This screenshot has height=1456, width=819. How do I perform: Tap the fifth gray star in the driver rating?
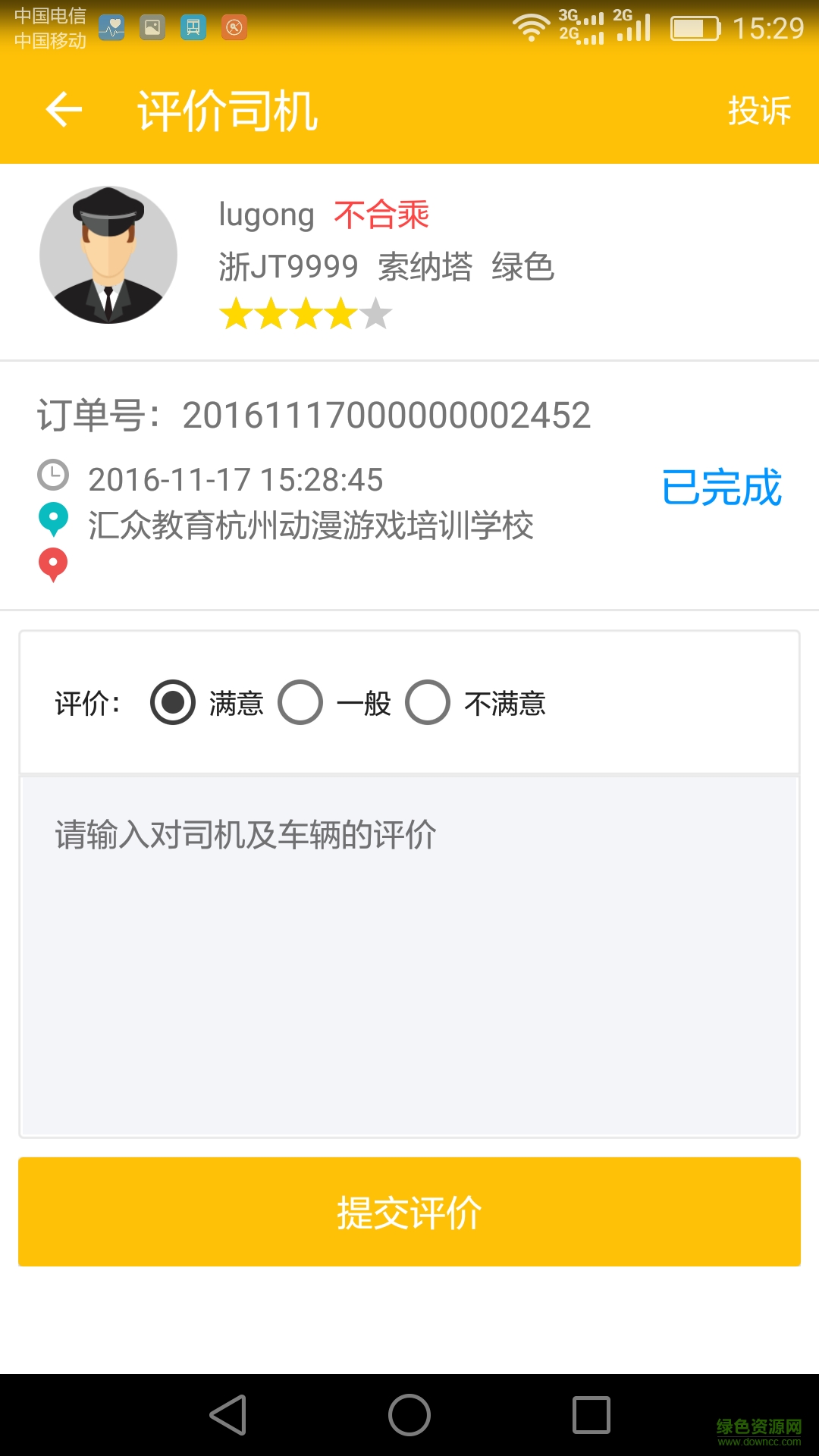click(x=377, y=314)
